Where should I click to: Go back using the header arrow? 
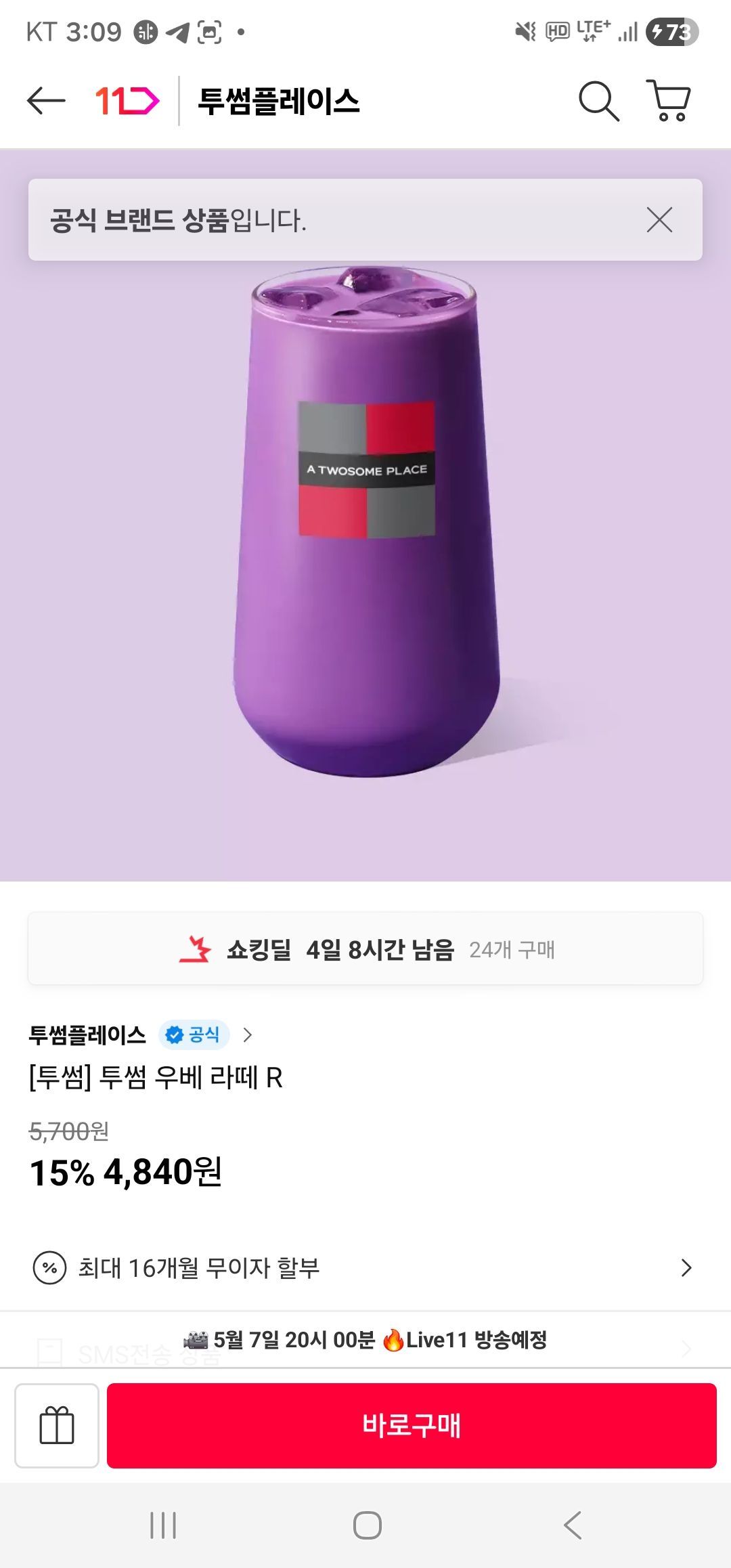(46, 102)
